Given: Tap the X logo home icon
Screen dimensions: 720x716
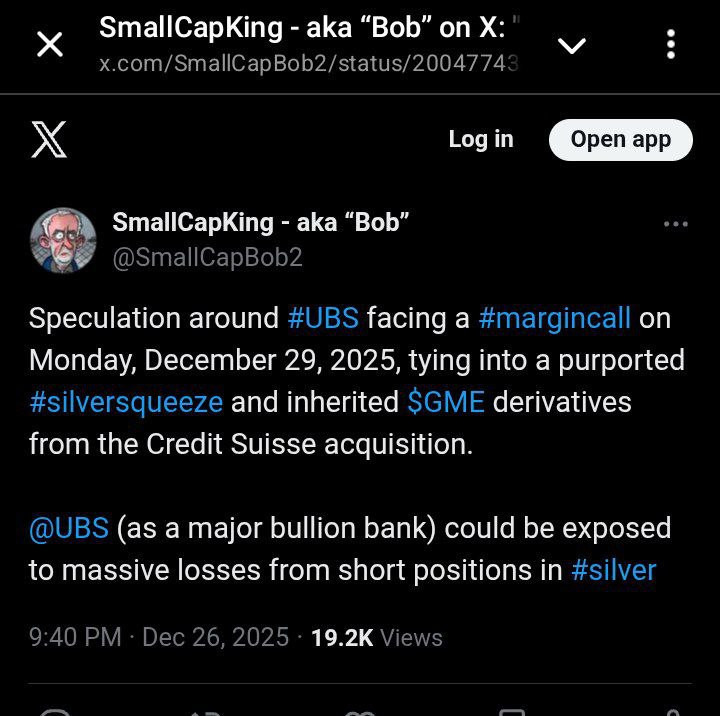Looking at the screenshot, I should click(x=49, y=140).
